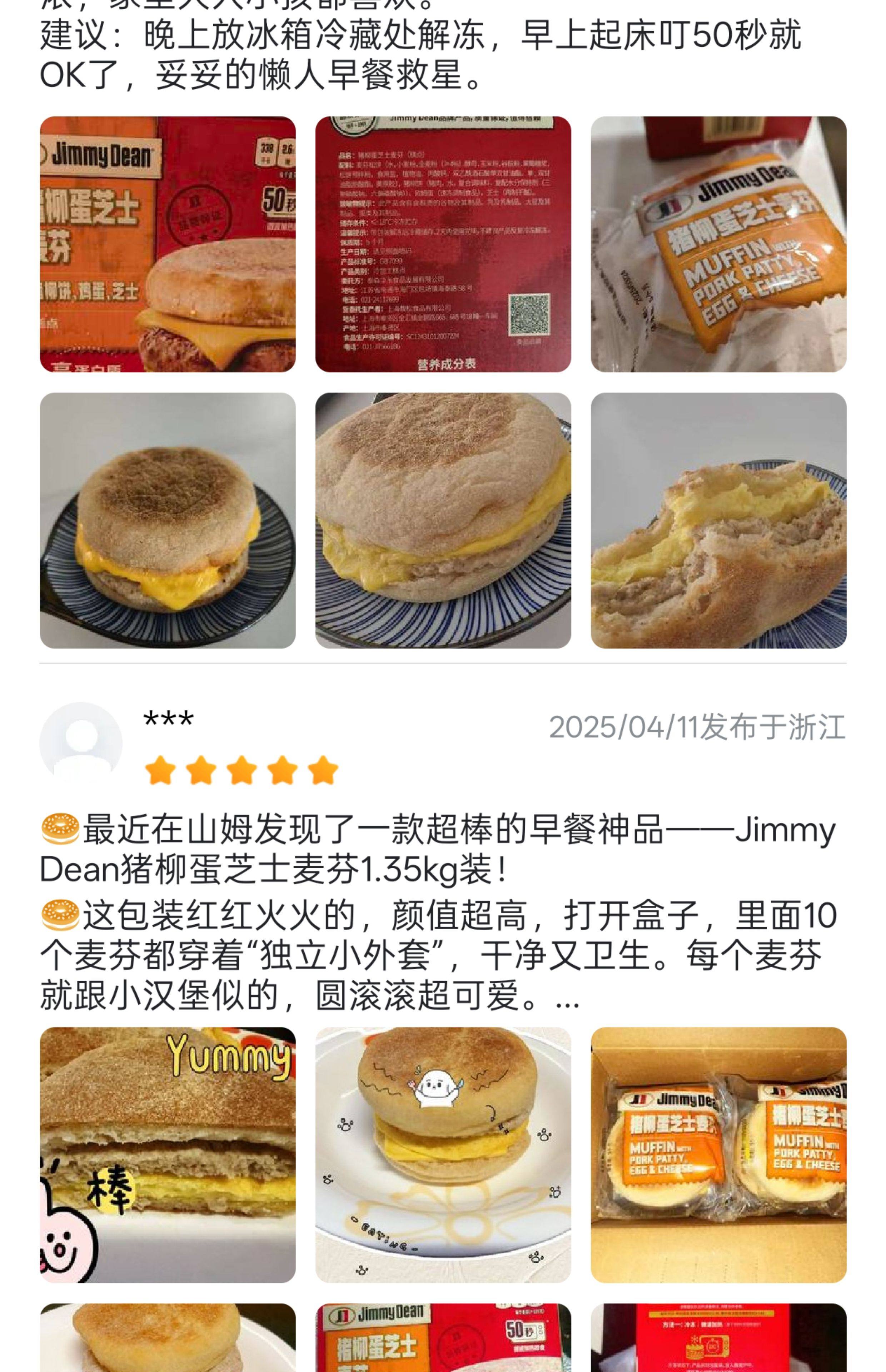886x1372 pixels.
Task: Open photo of single wrapped muffin packet
Action: point(718,244)
